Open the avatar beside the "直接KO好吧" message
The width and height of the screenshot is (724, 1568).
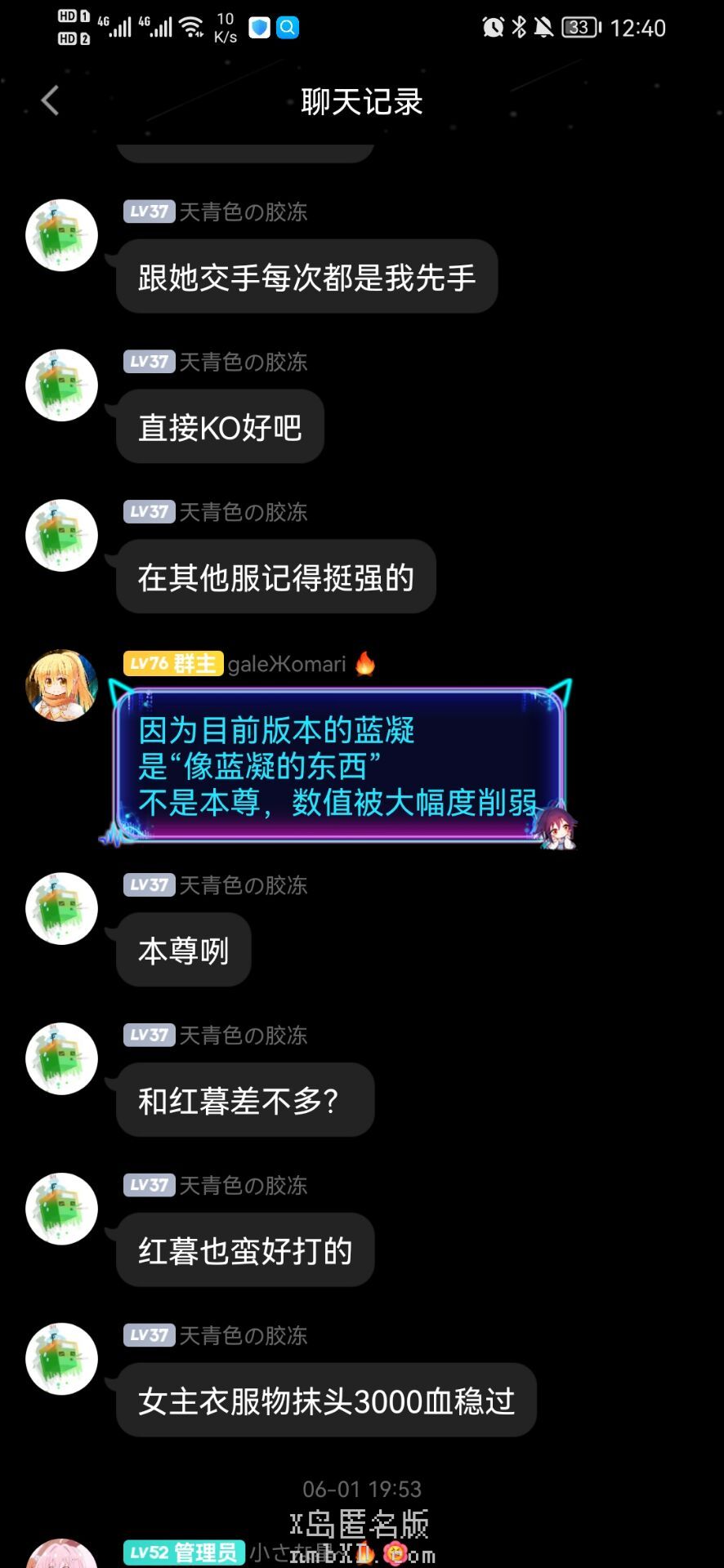click(61, 385)
